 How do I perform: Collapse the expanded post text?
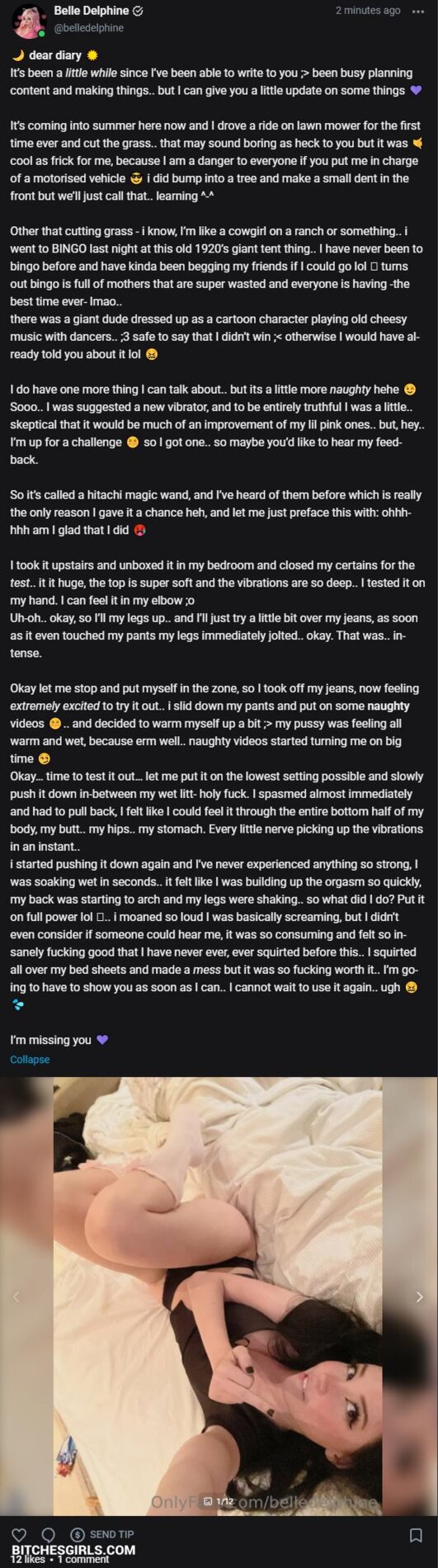pos(30,1060)
